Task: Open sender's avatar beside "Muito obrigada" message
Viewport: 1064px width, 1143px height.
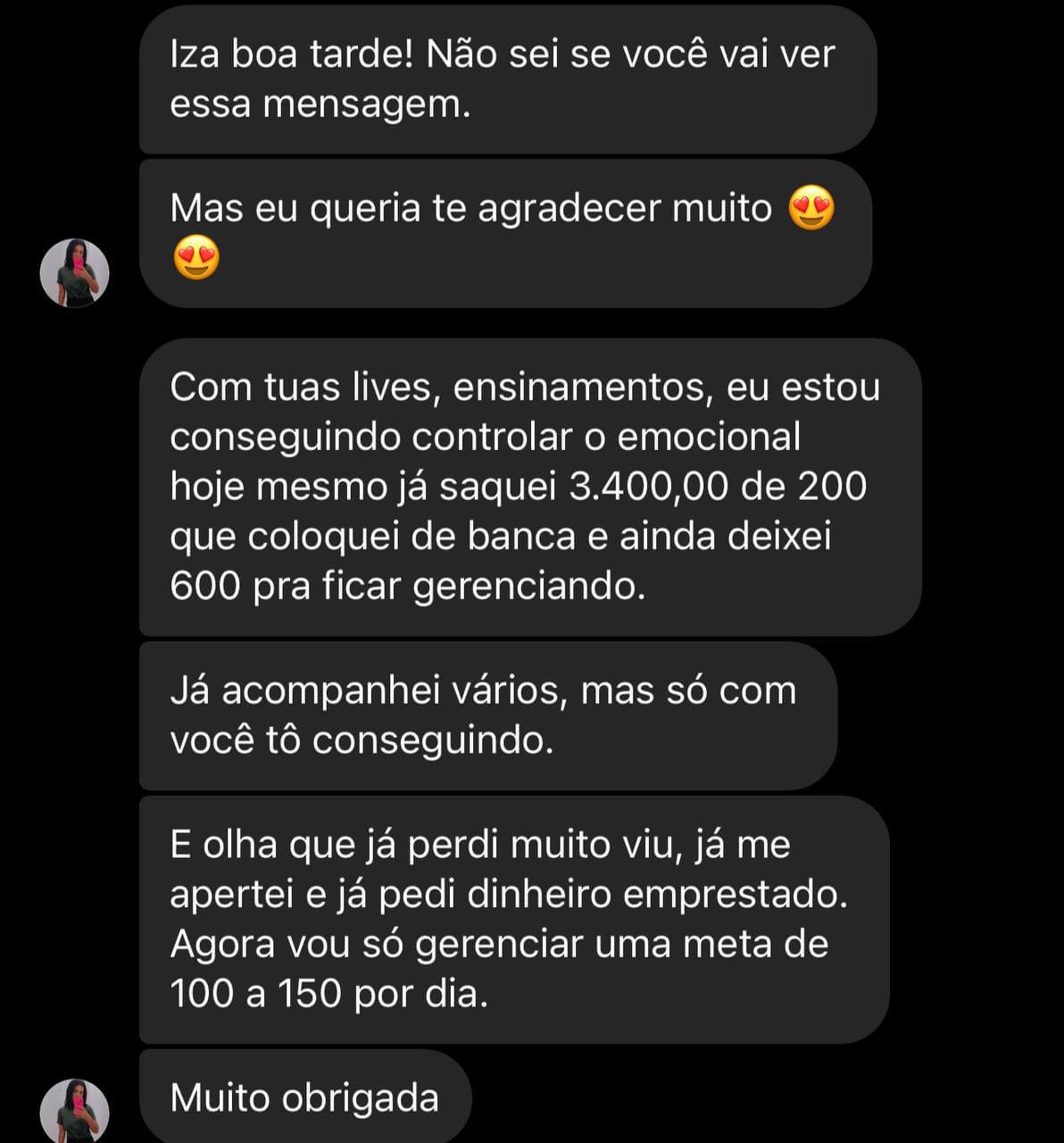Action: [75, 1111]
